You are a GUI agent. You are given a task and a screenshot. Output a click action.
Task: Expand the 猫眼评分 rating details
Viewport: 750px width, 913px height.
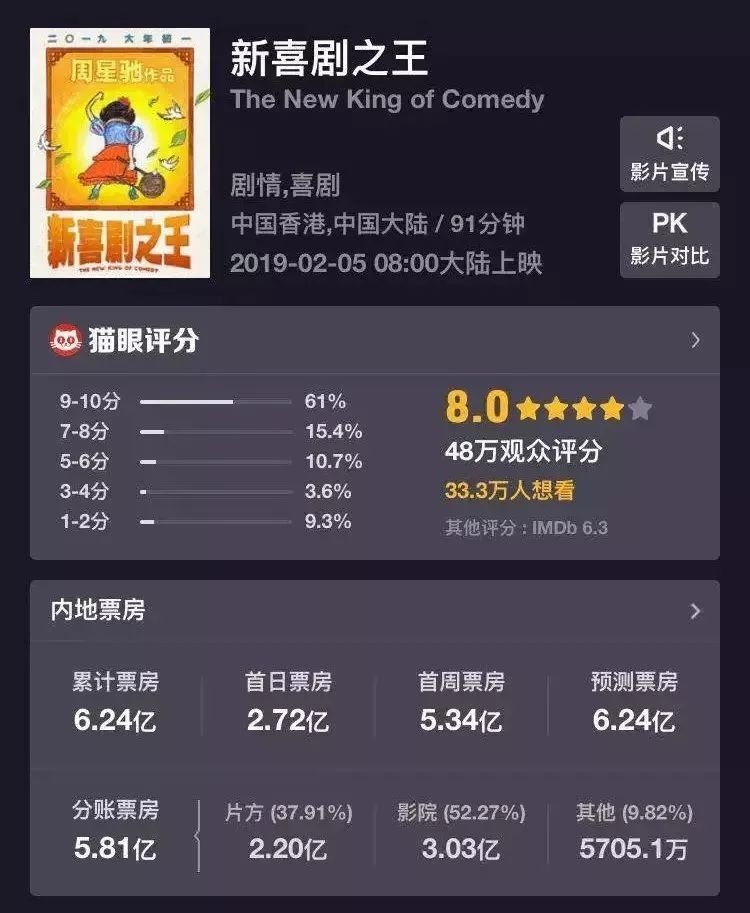[695, 340]
